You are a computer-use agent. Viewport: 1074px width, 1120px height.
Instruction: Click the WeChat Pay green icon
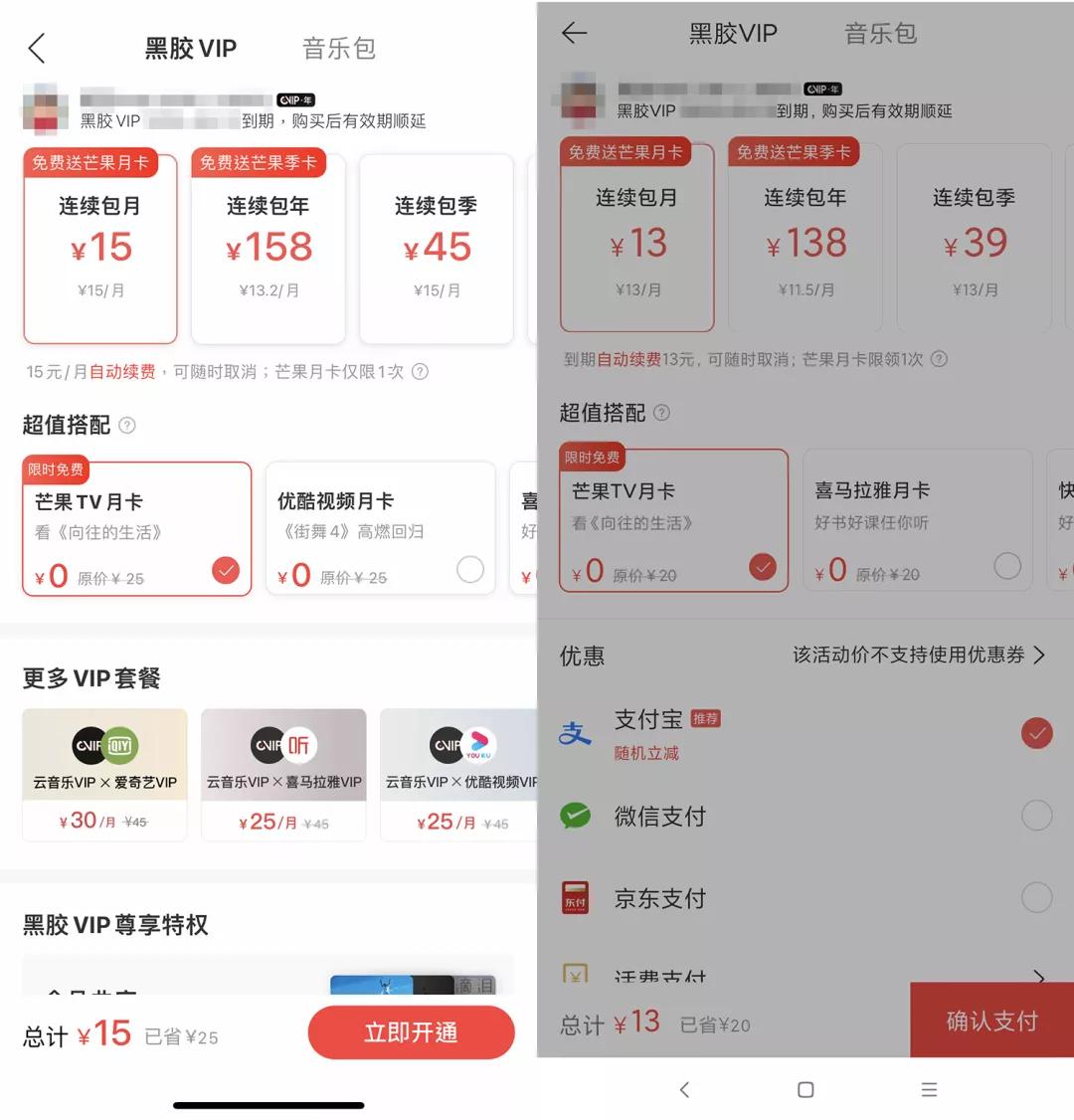(x=575, y=816)
